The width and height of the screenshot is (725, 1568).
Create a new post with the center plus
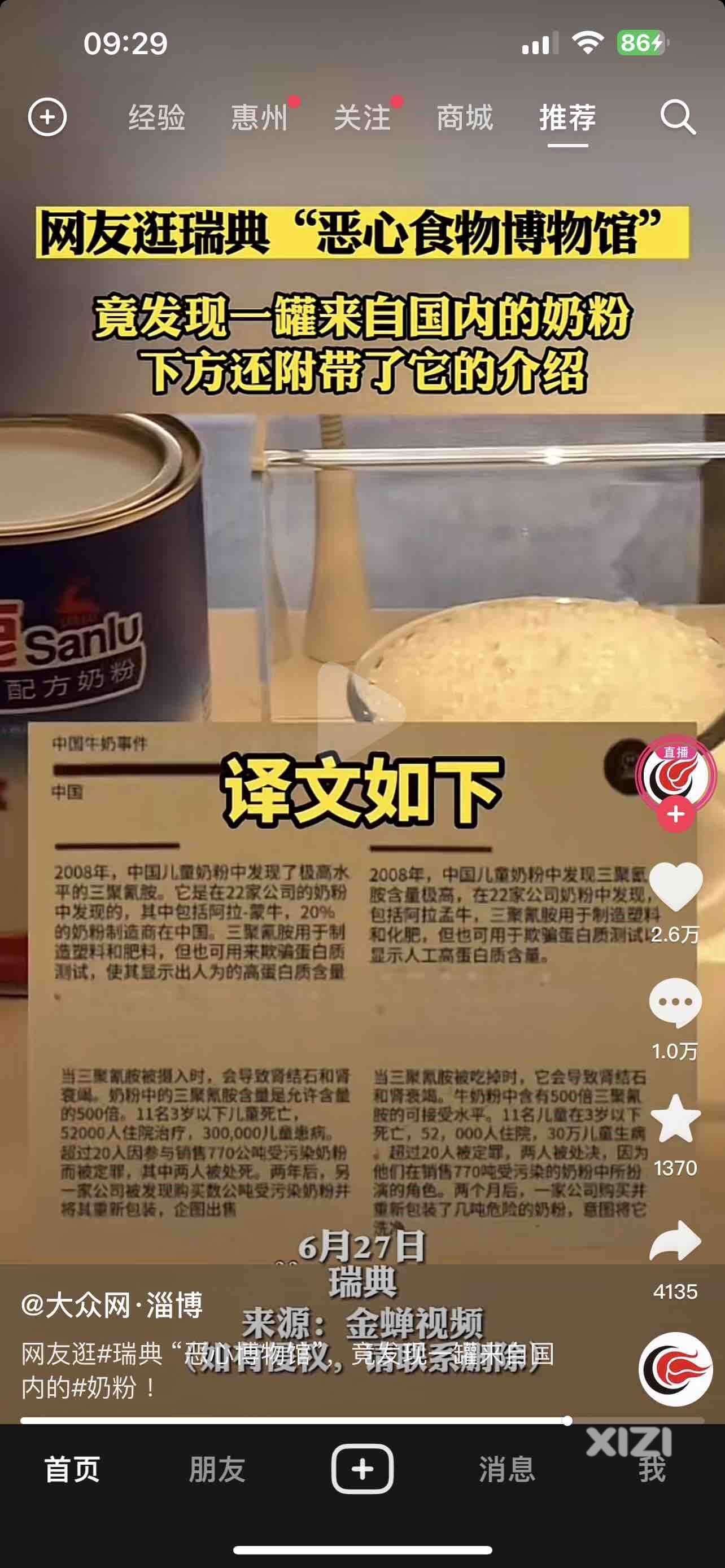[362, 1469]
